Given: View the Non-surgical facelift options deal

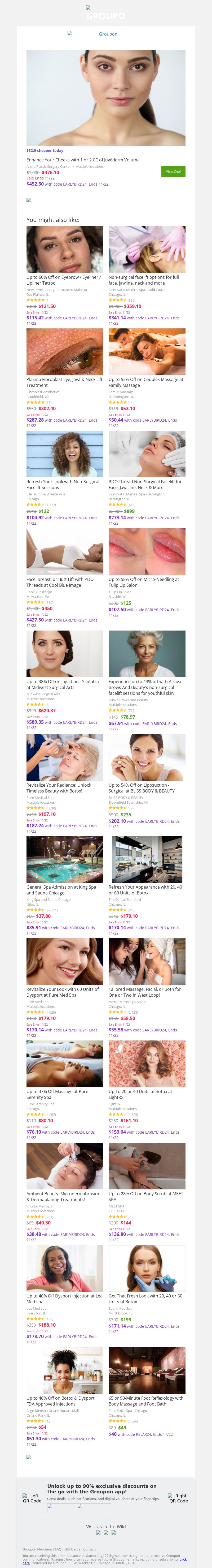Looking at the screenshot, I should (x=144, y=280).
